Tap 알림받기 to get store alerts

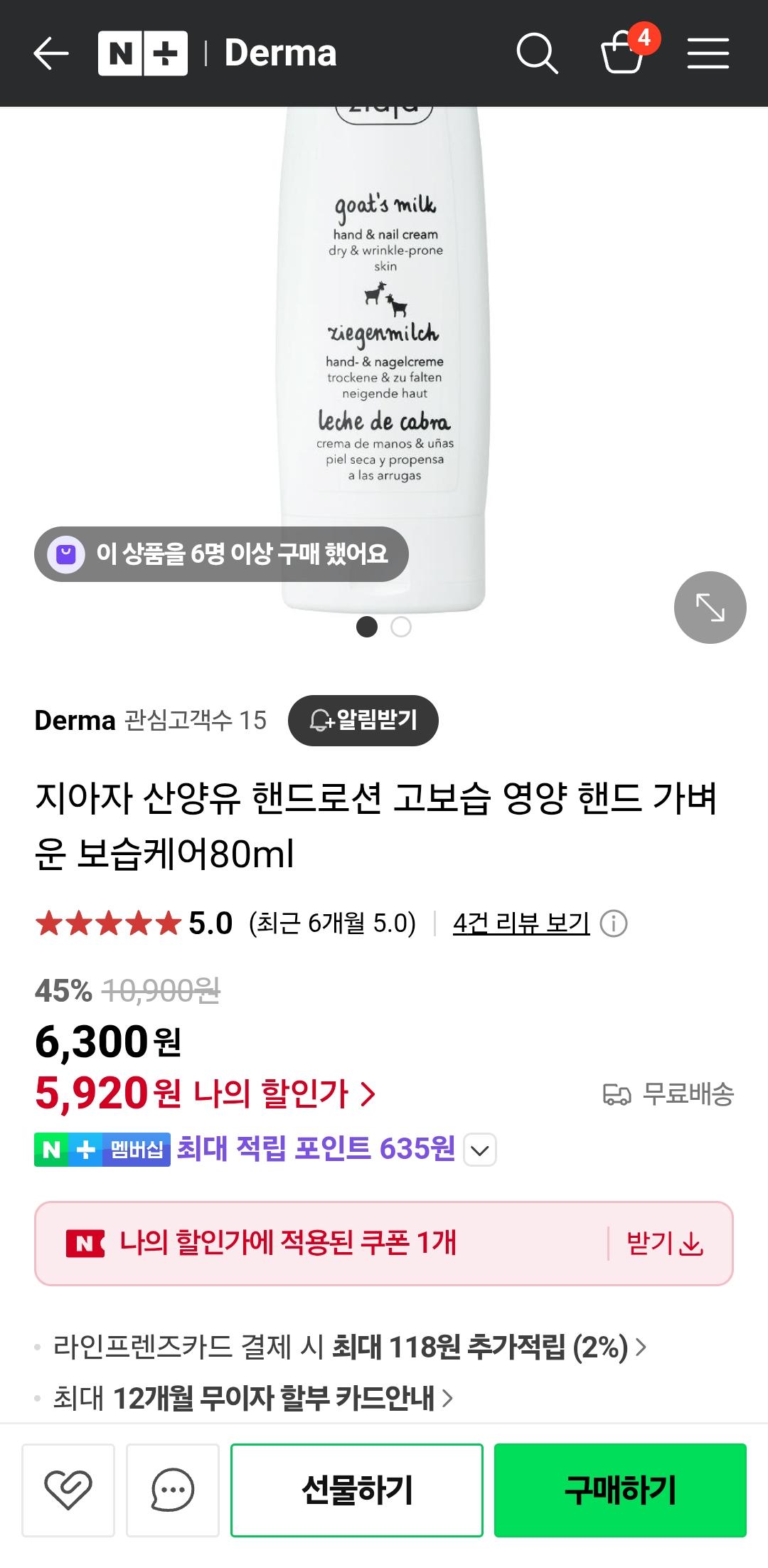point(363,720)
